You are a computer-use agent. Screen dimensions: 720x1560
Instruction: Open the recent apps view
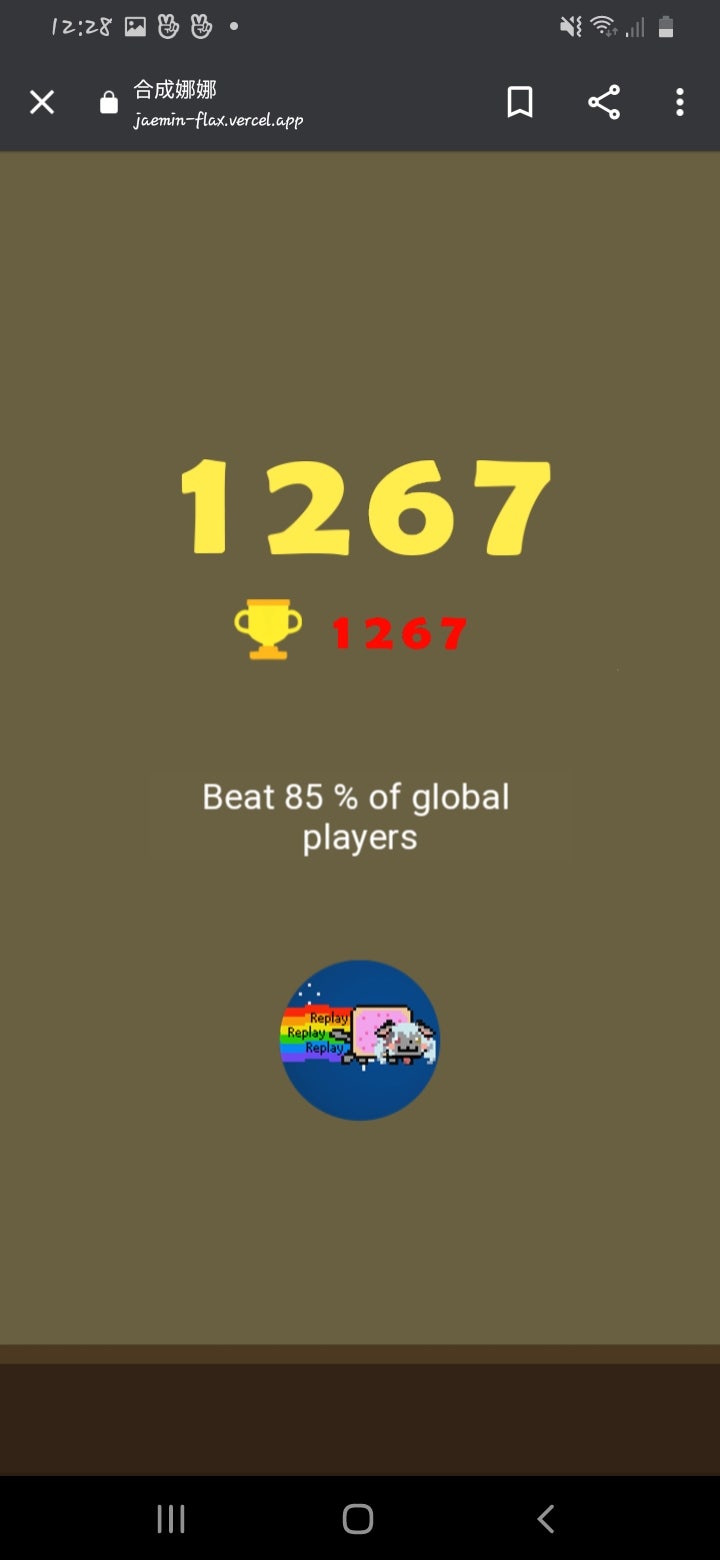[171, 1519]
